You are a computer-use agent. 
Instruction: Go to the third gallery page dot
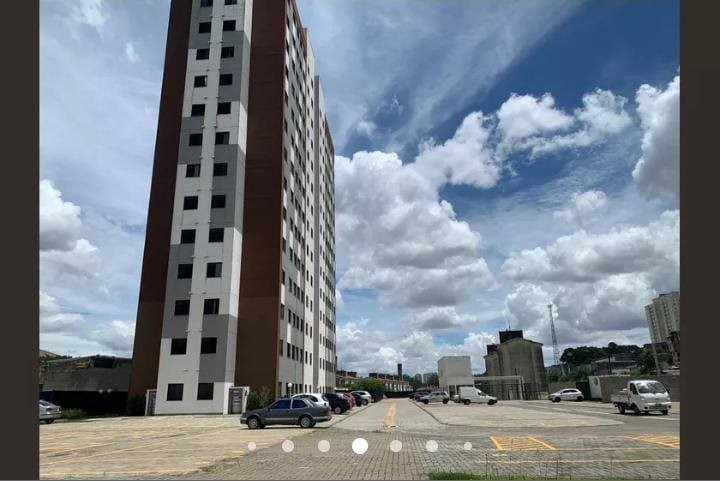[x=324, y=446]
